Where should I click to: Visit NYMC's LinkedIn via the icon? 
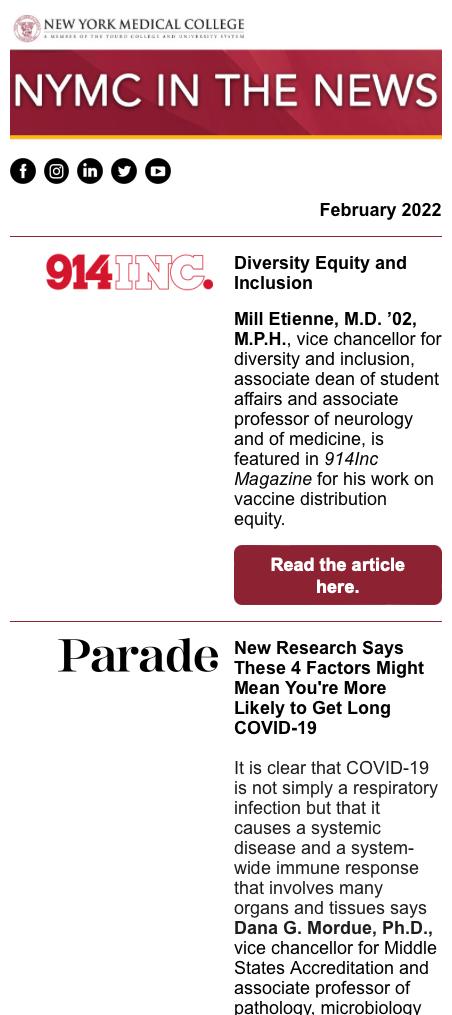point(90,171)
